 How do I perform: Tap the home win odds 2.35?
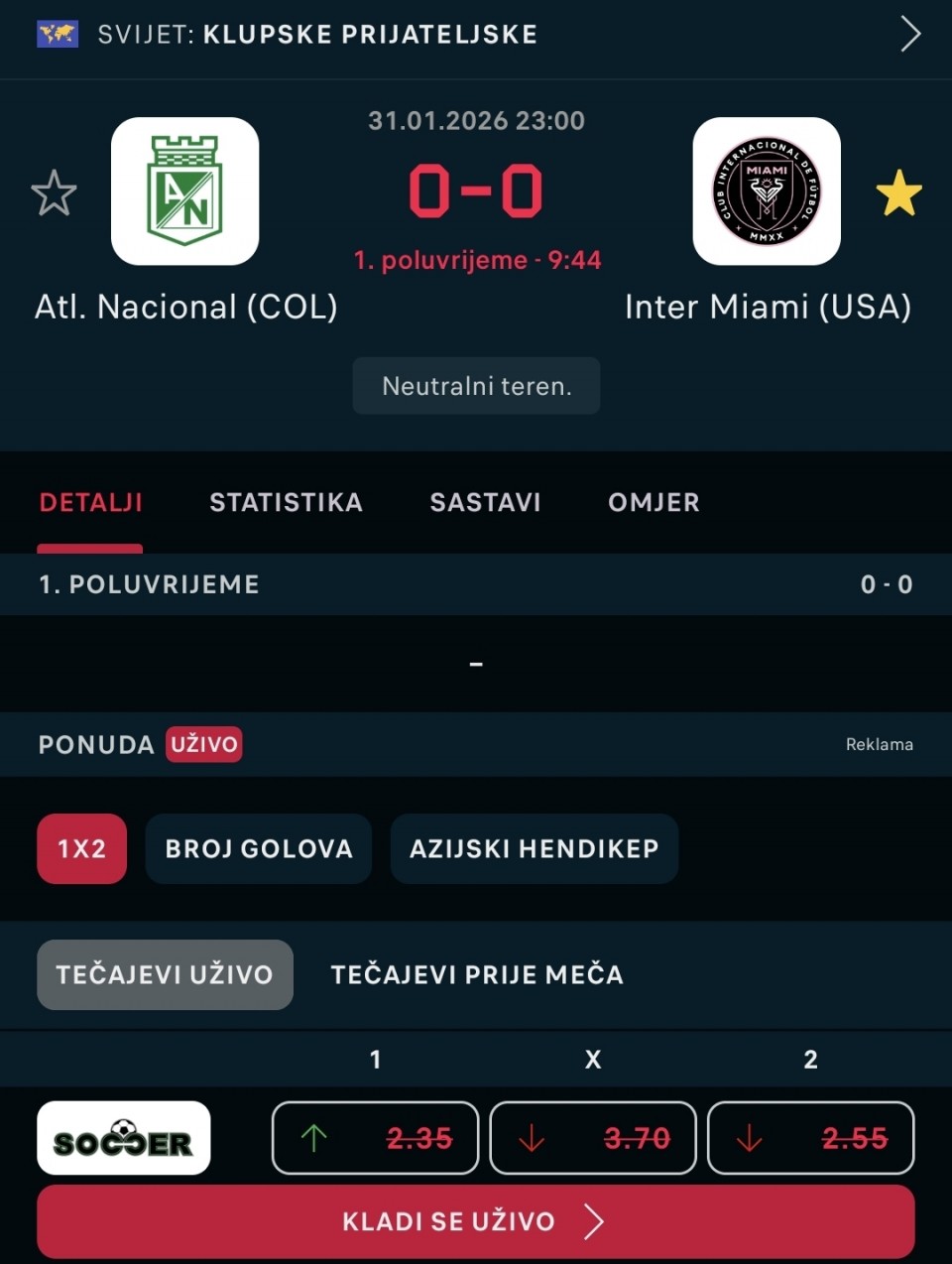[x=375, y=1138]
